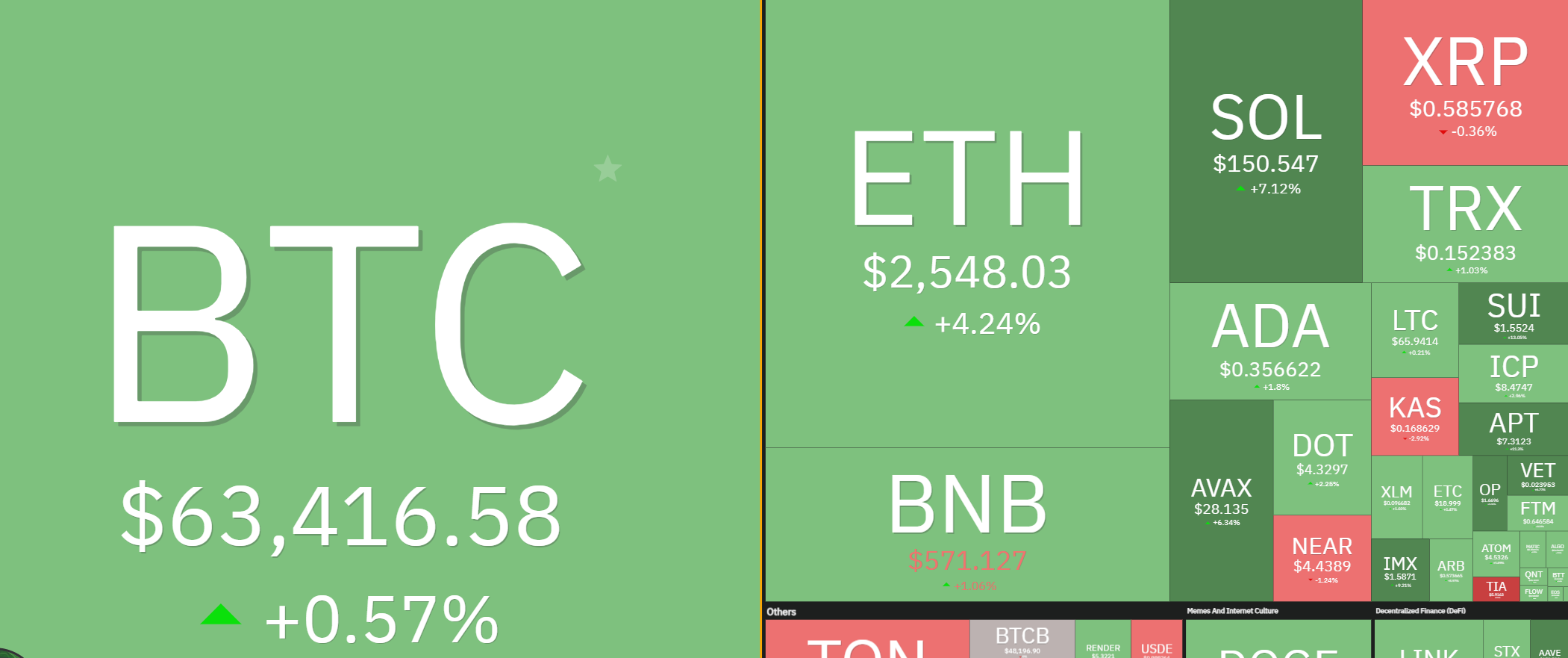Open the SUI tile

(x=1513, y=313)
